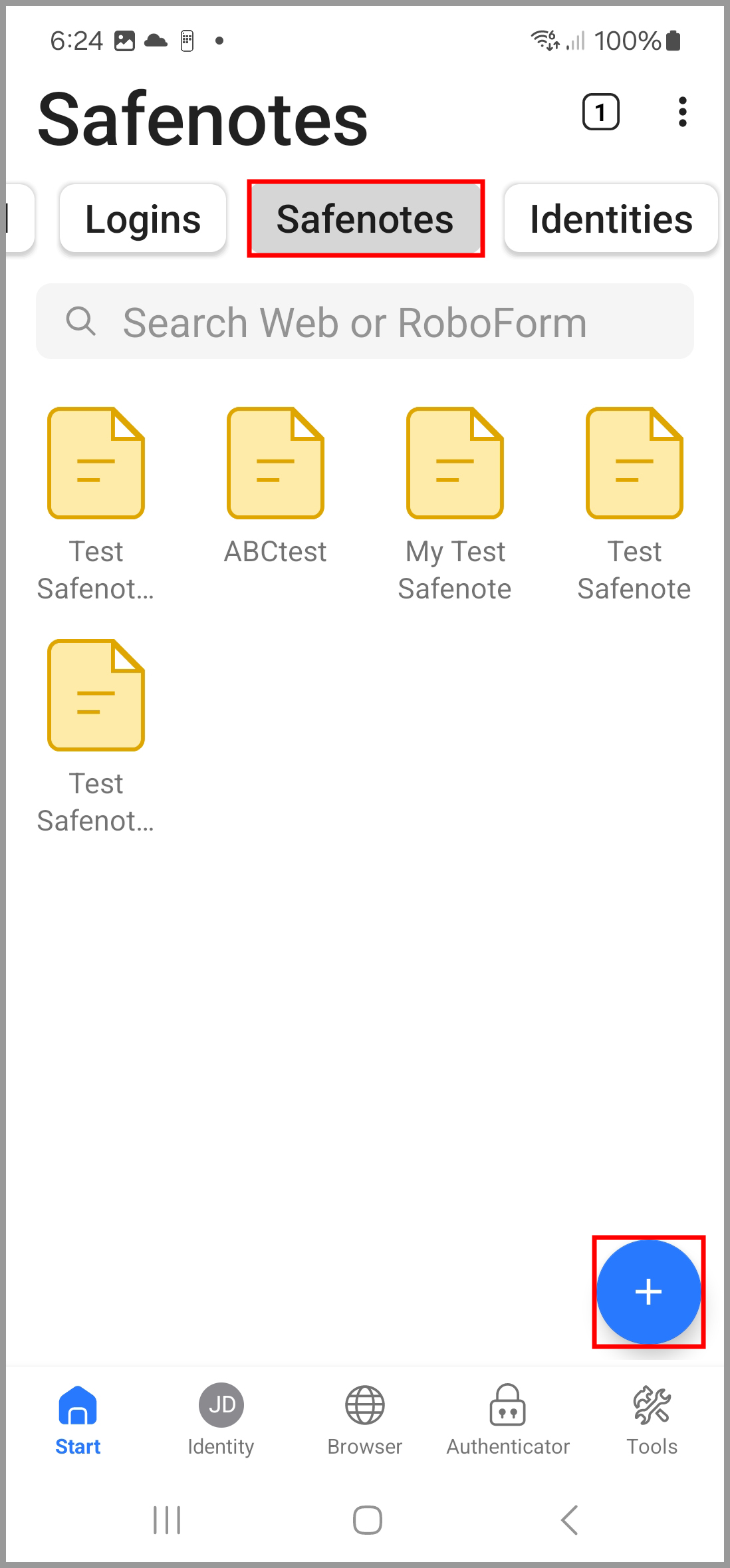Tap the Android back navigation arrow
730x1568 pixels.
[569, 1519]
